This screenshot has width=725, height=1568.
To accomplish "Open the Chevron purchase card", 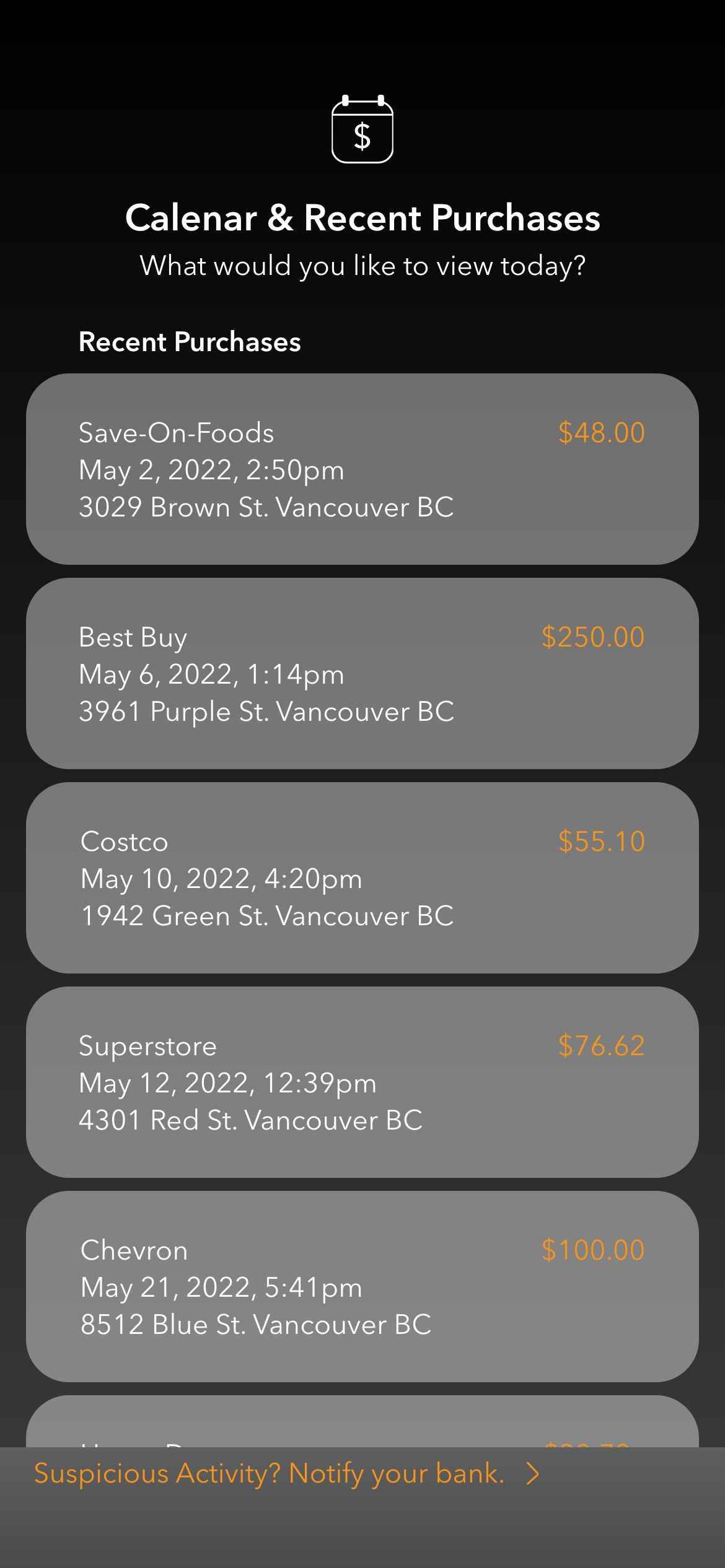I will pyautogui.click(x=362, y=1286).
